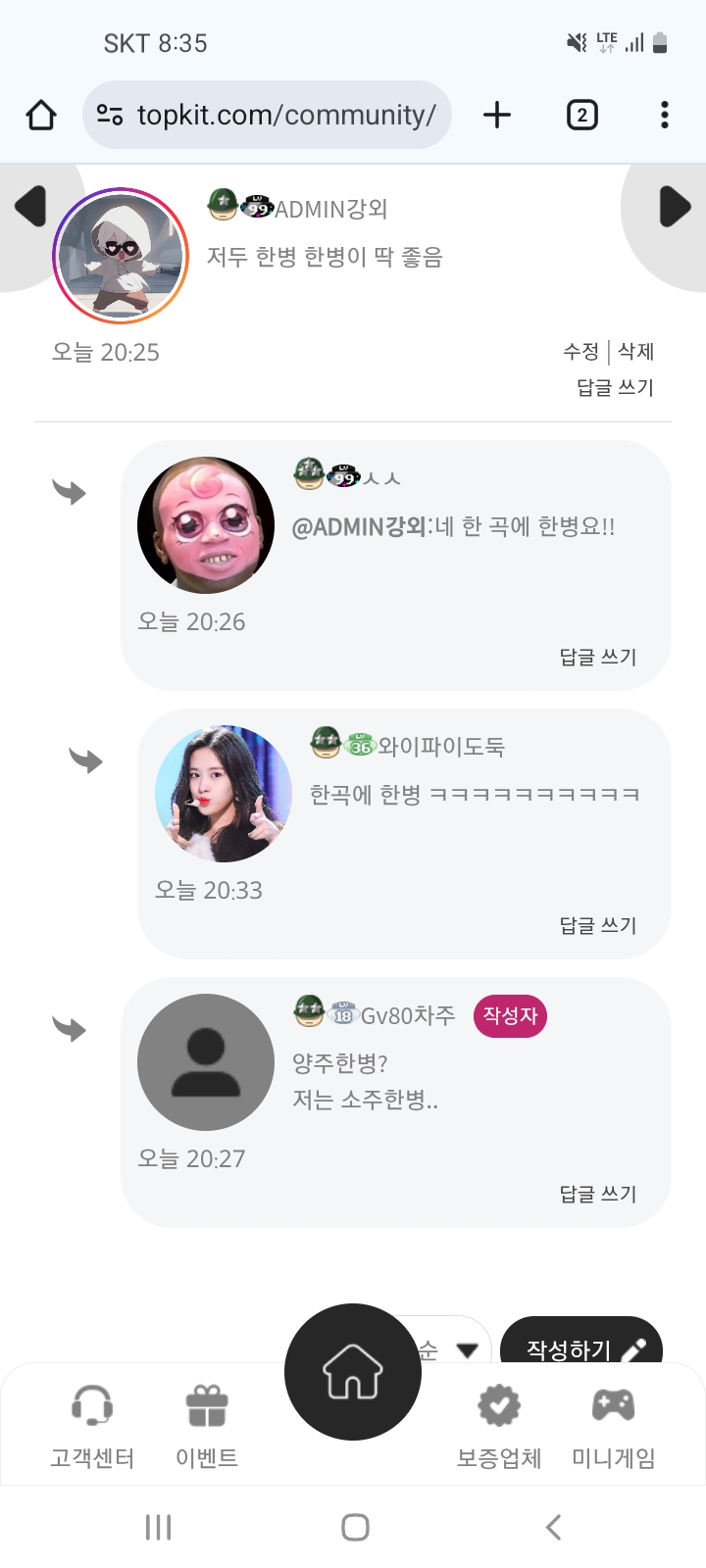
Task: Reply to Gv80차주's comment via 답글 쓰기
Action: point(598,1194)
